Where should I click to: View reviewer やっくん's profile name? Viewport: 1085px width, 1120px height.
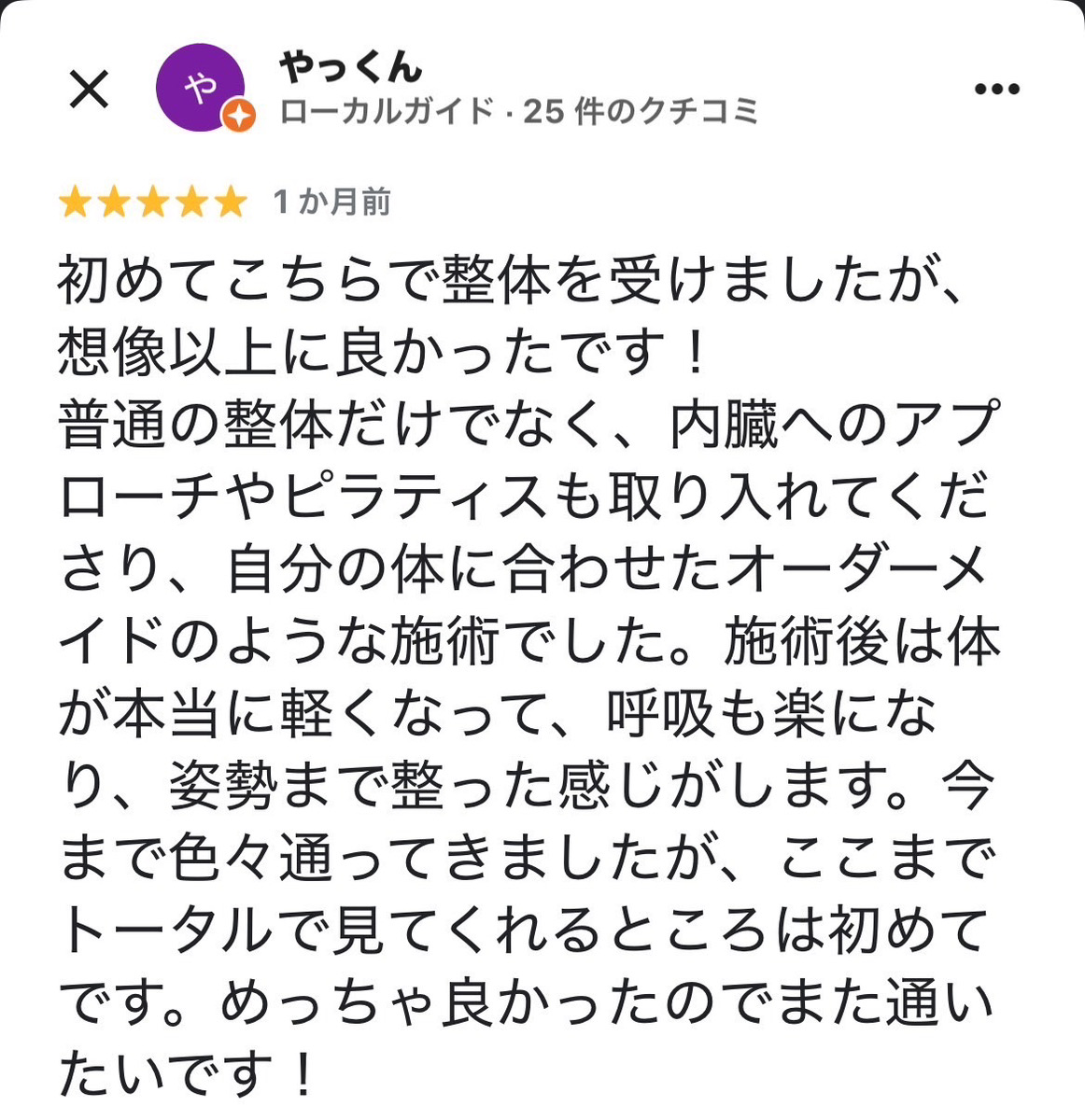[351, 67]
